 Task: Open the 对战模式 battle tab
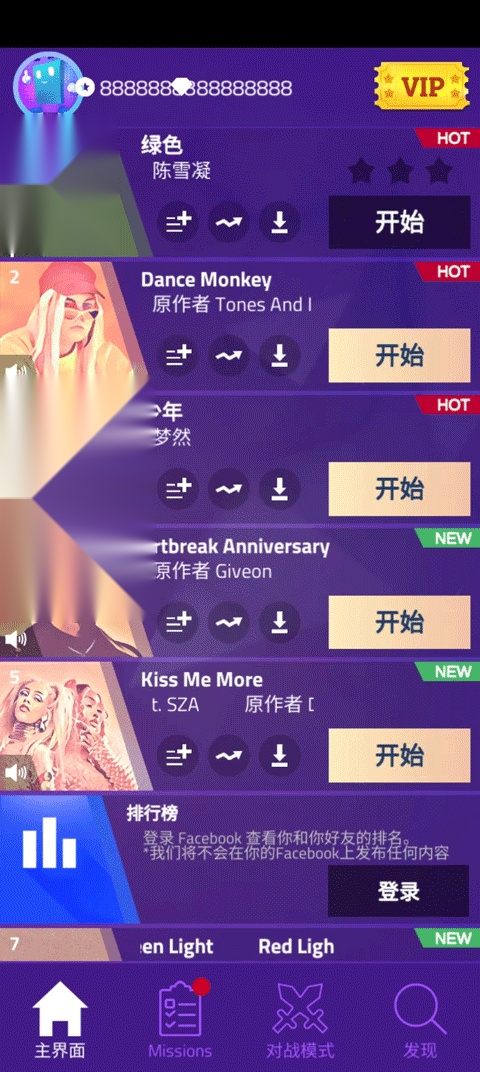point(300,1019)
